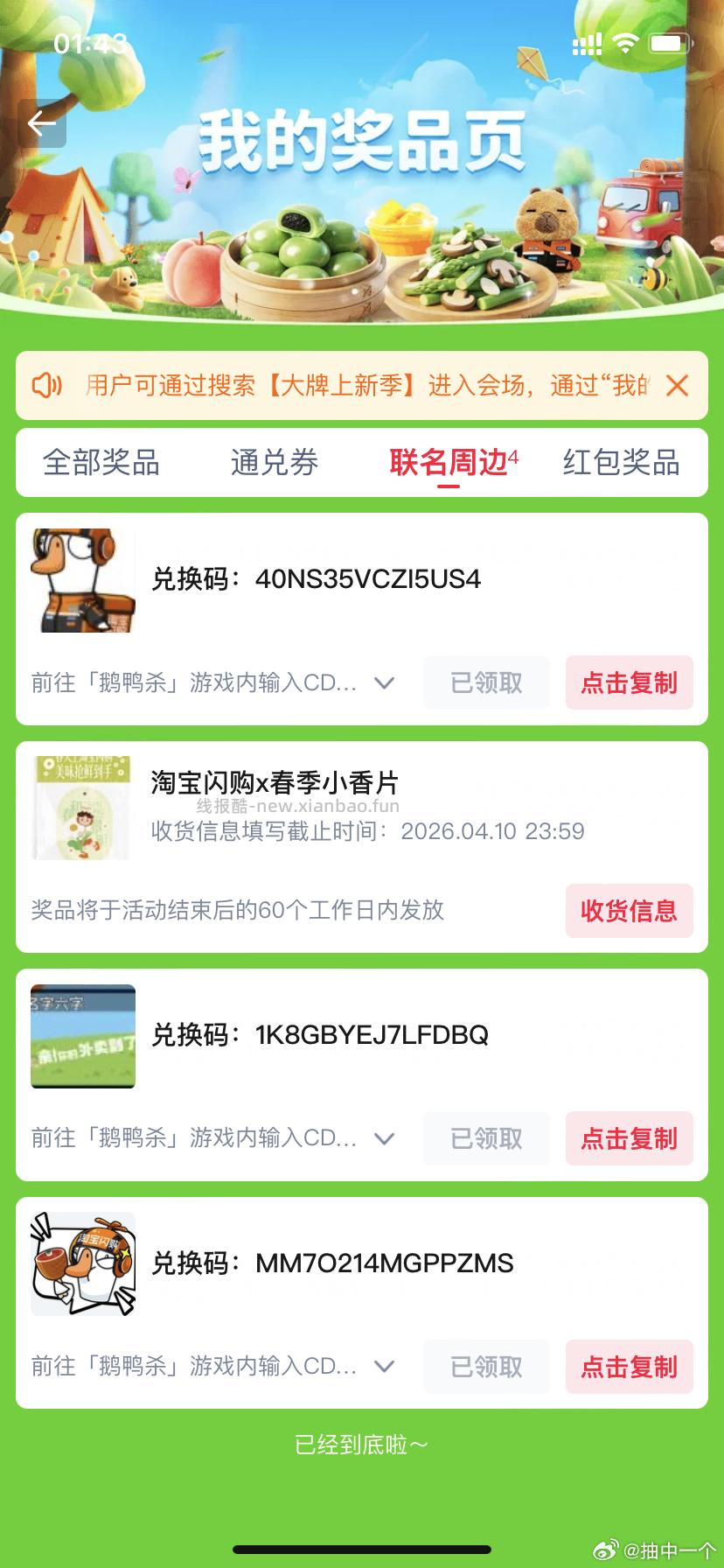Tap the cellular signal icon in status bar
The height and width of the screenshot is (1568, 724).
[x=585, y=42]
